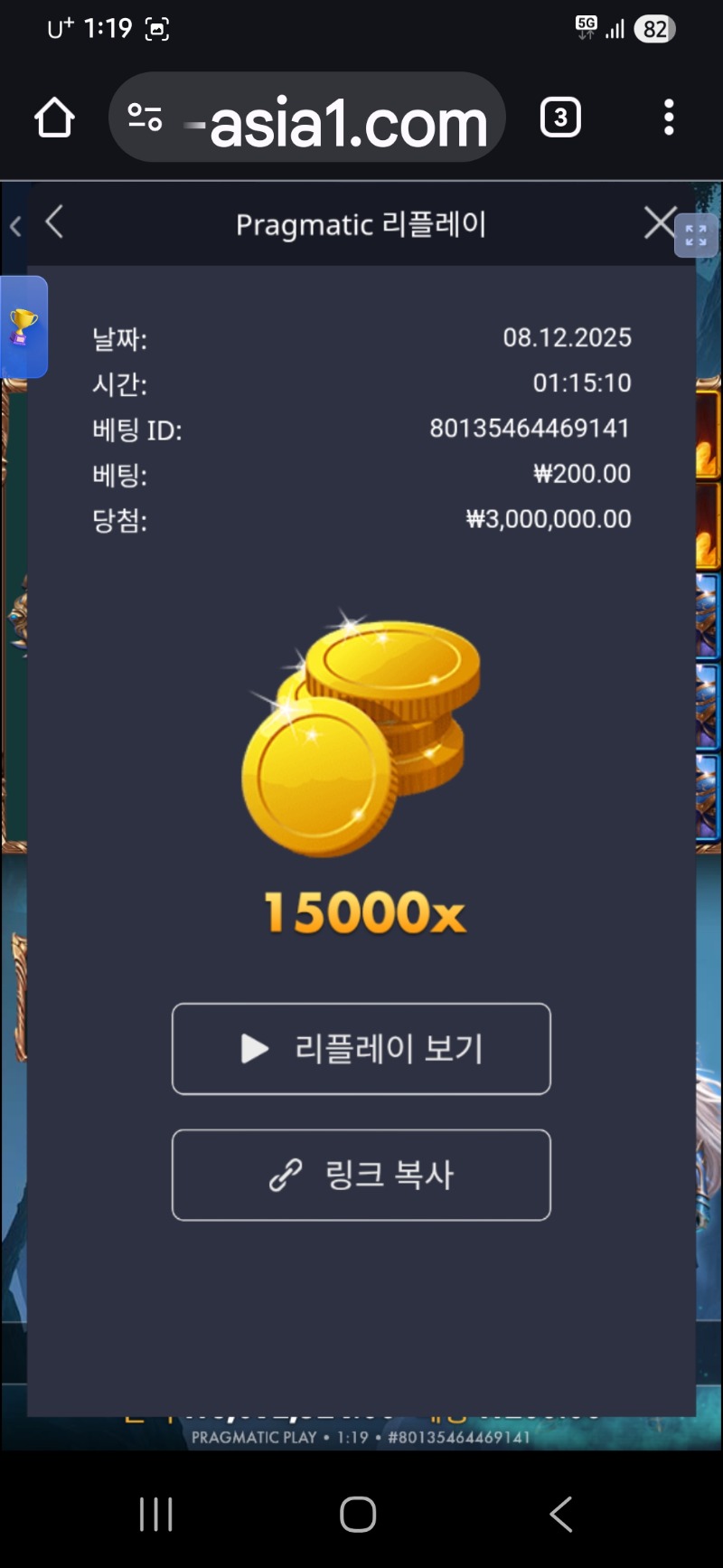Image resolution: width=723 pixels, height=1568 pixels.
Task: Open the browser three-dot menu
Action: [x=668, y=118]
